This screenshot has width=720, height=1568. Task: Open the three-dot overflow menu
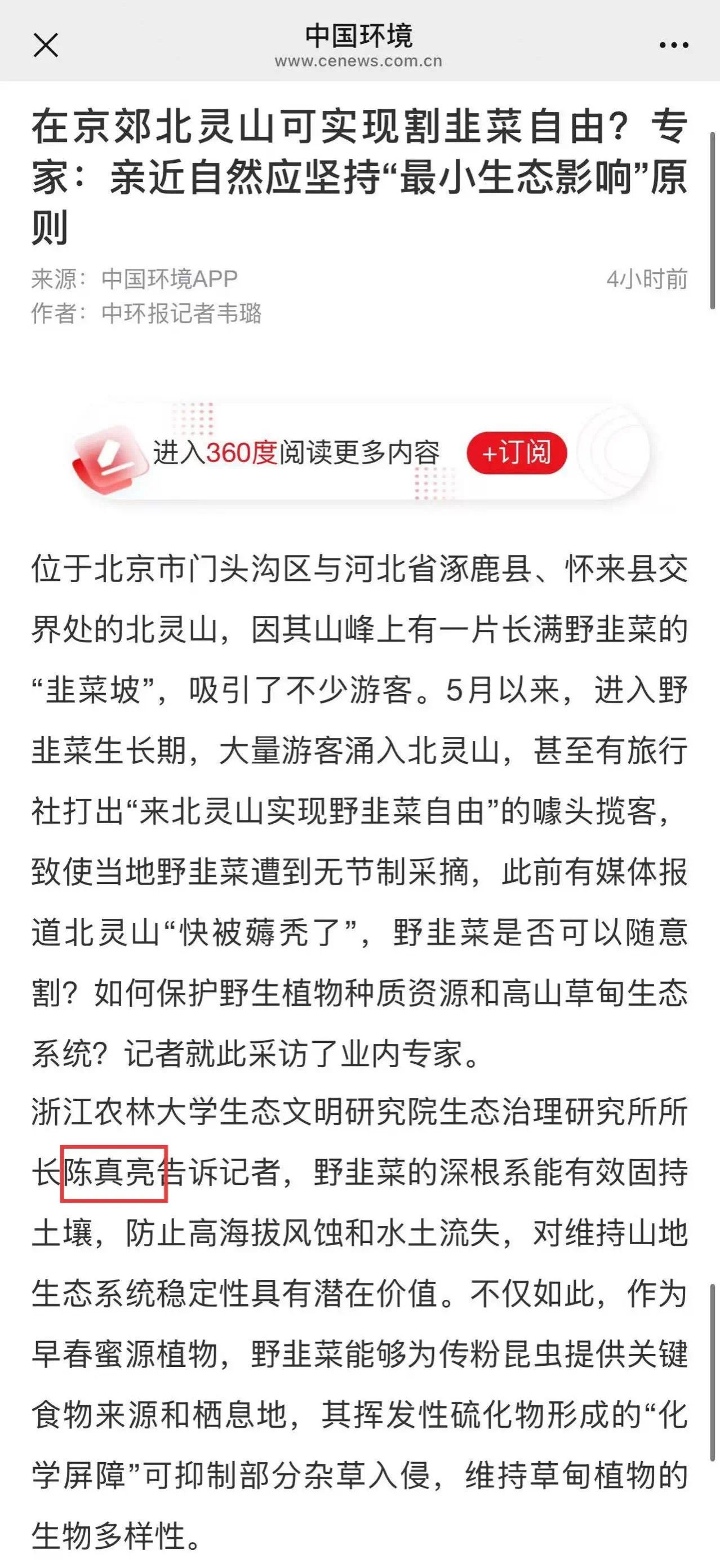(674, 45)
